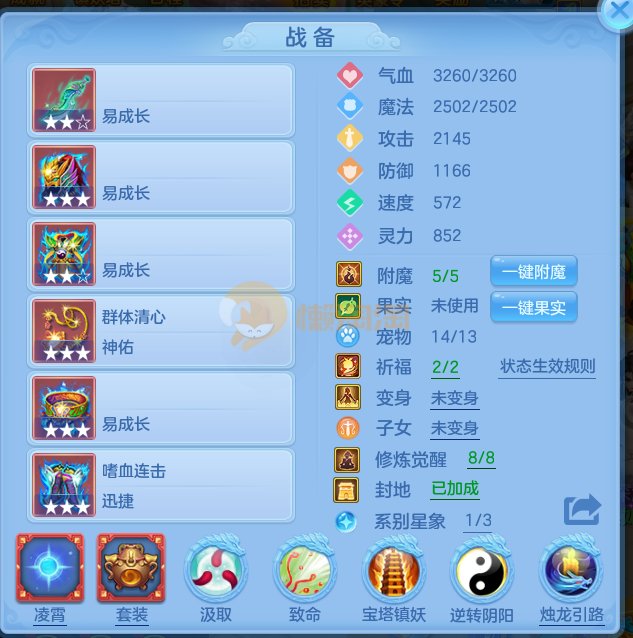Open the 修炼觉醒 8/8 link
Viewport: 633px width, 638px height.
pyautogui.click(x=481, y=460)
